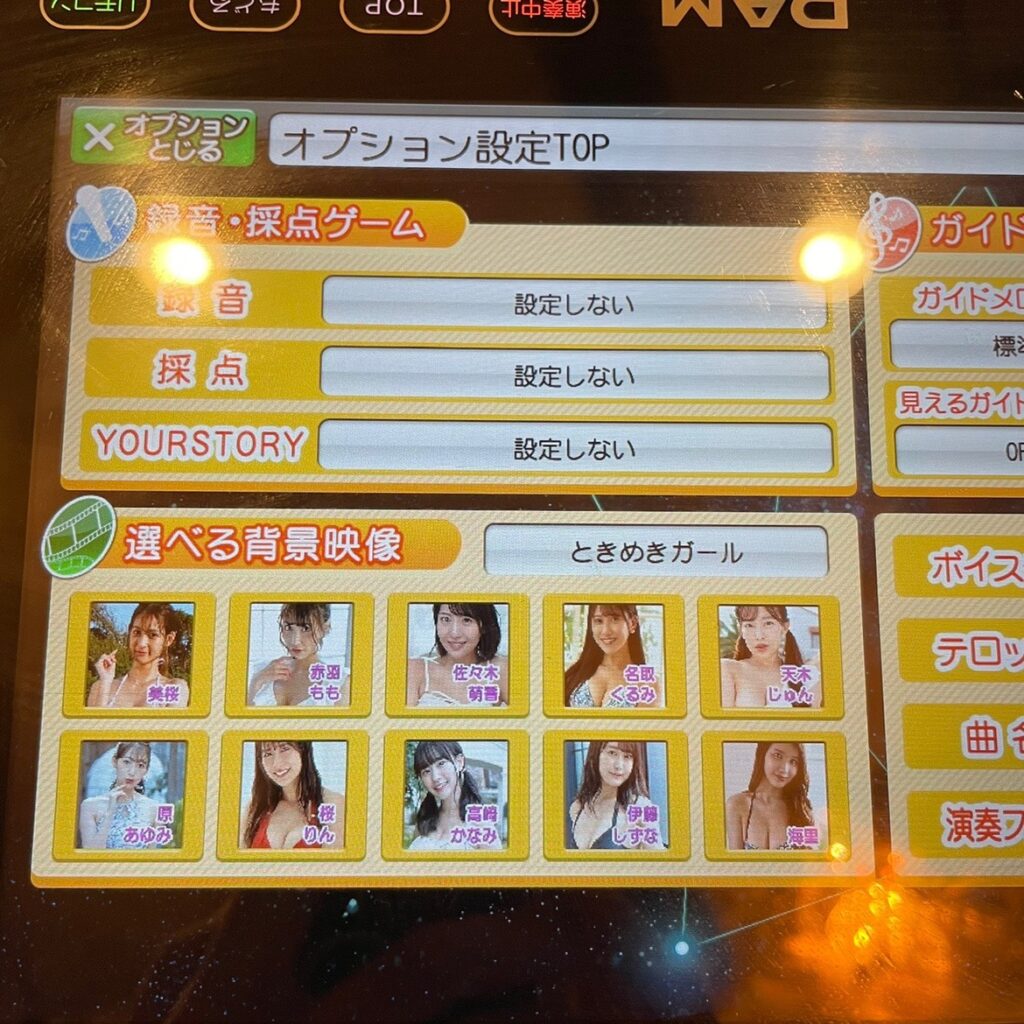This screenshot has width=1024, height=1024.
Task: Select the 原あゆみ background video
Action: (x=131, y=795)
